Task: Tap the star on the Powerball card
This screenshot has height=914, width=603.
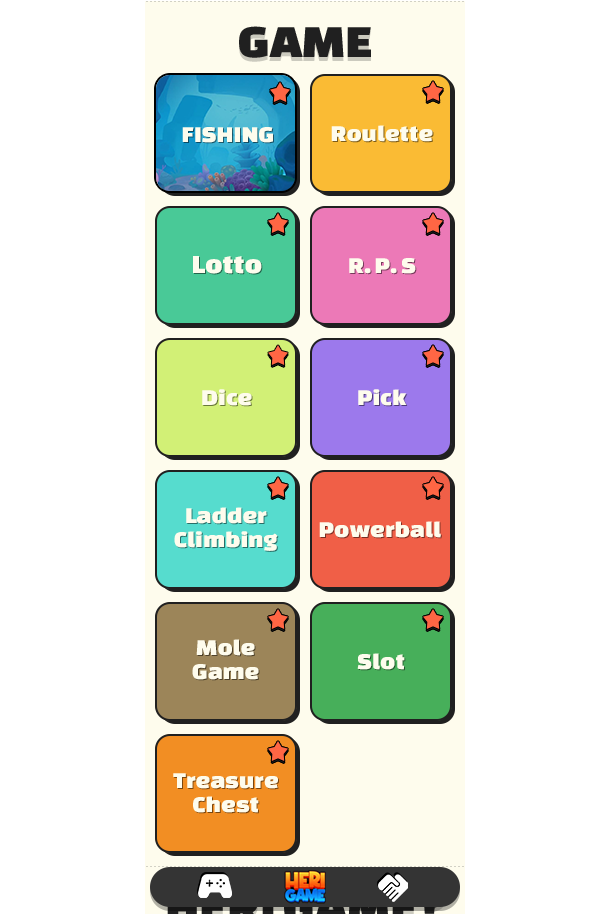Action: click(433, 488)
